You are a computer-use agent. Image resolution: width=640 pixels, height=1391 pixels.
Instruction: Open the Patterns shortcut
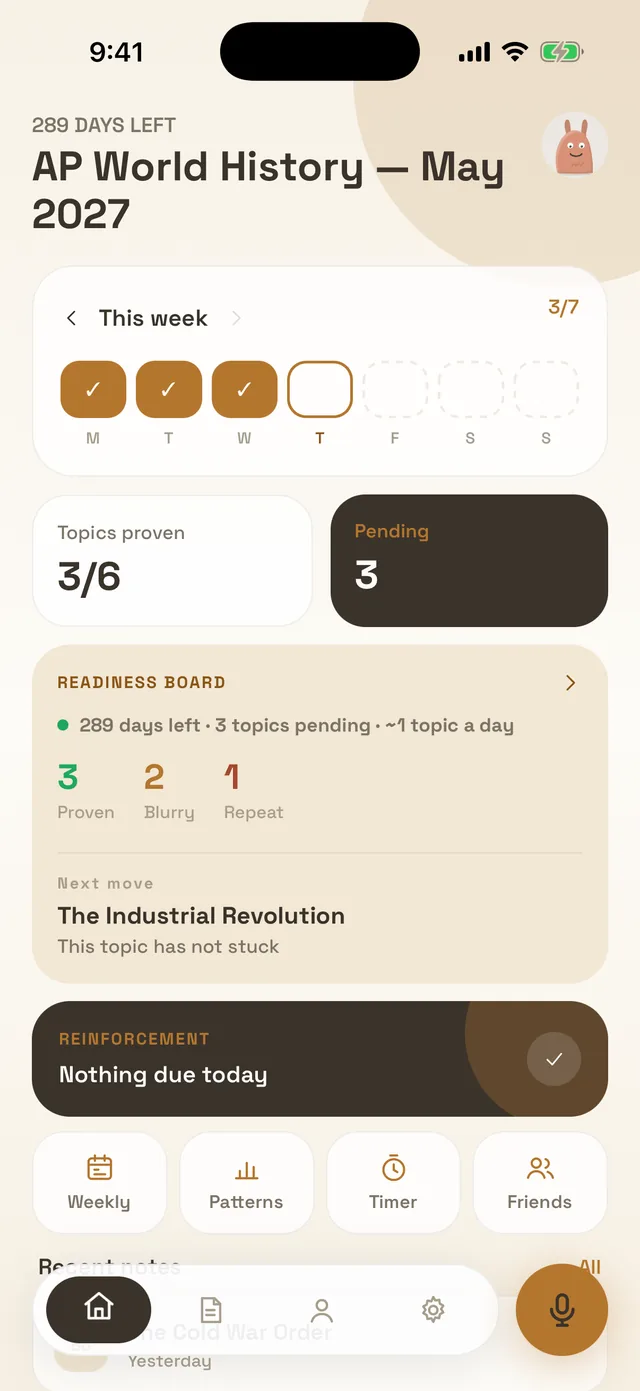(x=246, y=1183)
